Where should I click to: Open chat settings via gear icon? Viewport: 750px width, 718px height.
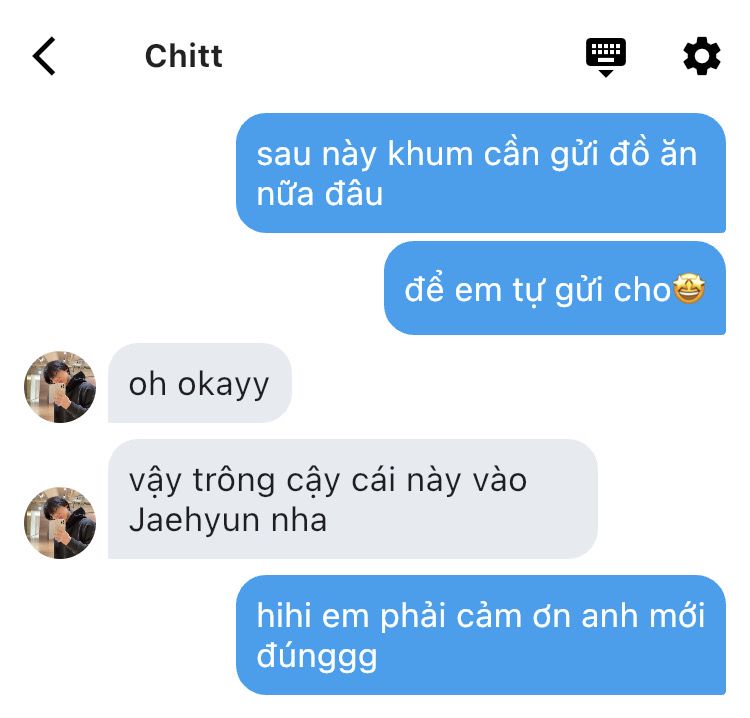tap(701, 56)
